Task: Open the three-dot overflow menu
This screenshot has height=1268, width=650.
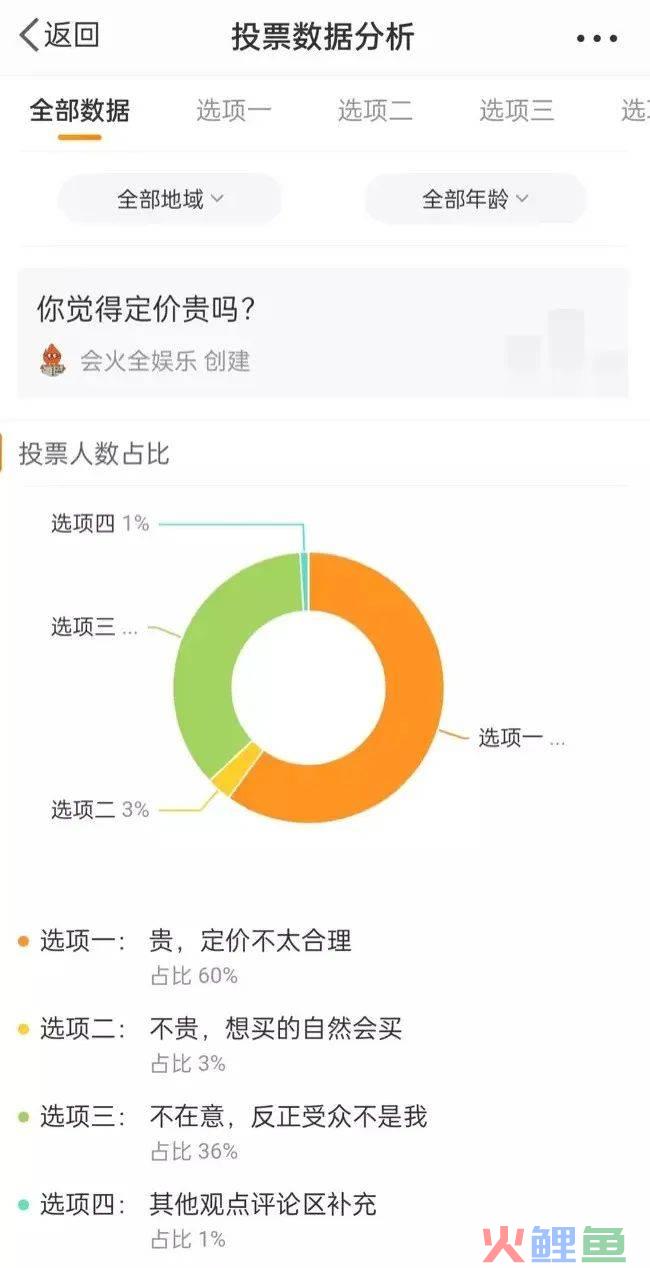Action: (597, 38)
